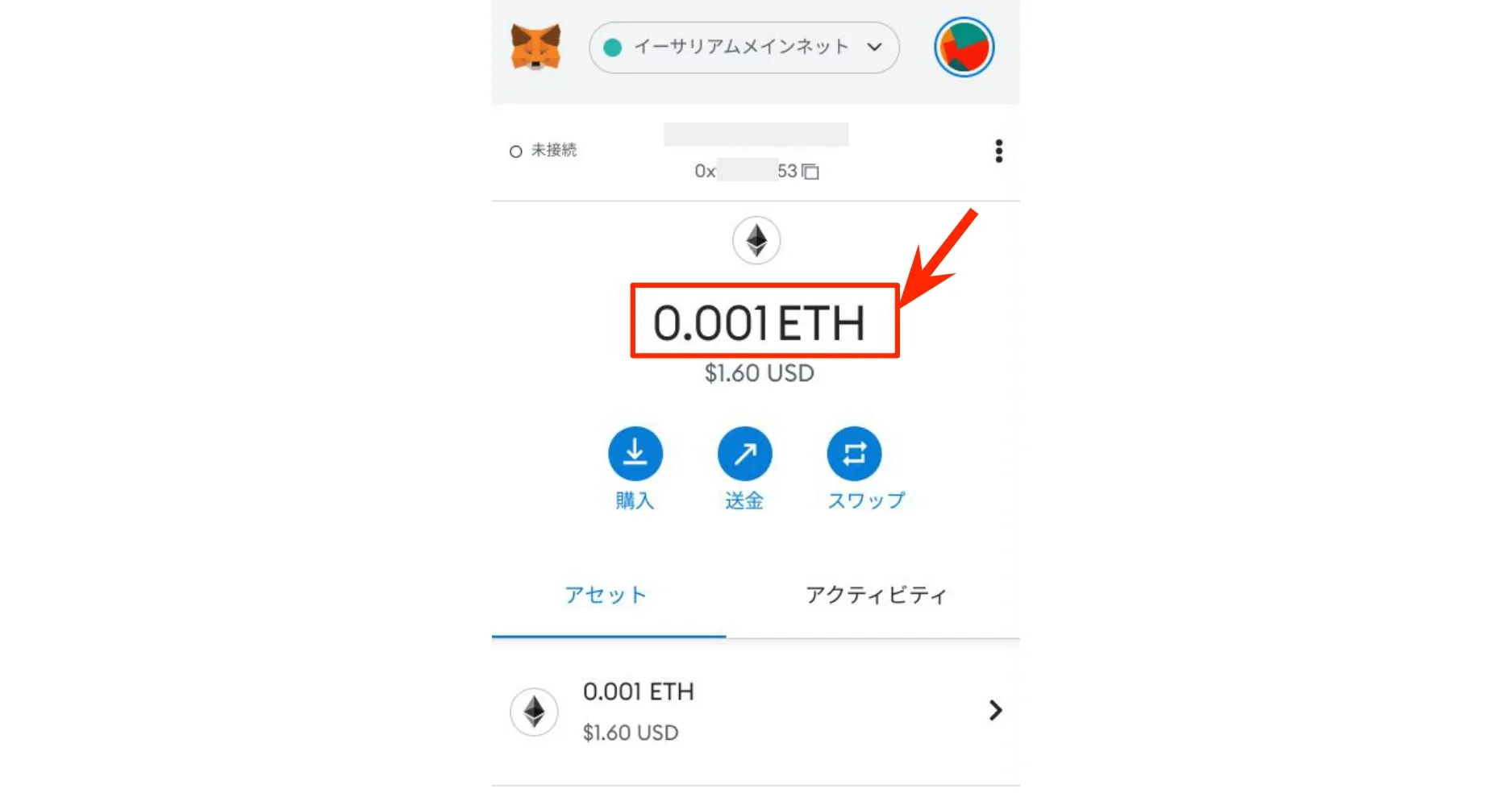The height and width of the screenshot is (793, 1512).
Task: Switch to the アクティビティ tab
Action: coord(876,596)
